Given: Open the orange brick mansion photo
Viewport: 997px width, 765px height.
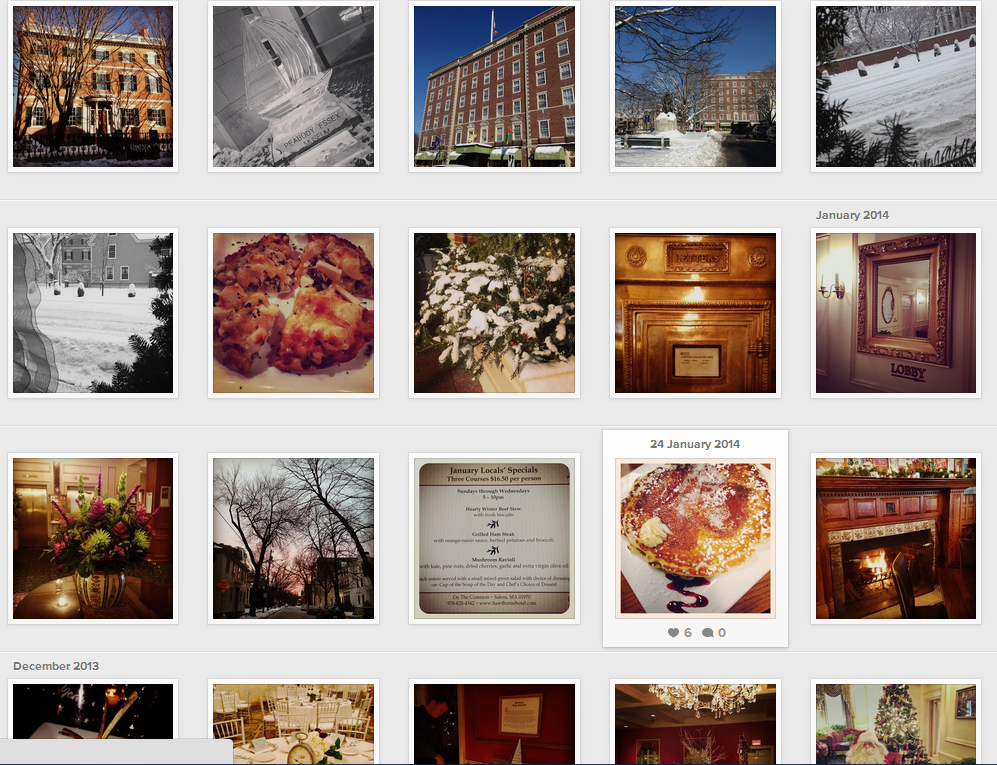Looking at the screenshot, I should coord(93,86).
